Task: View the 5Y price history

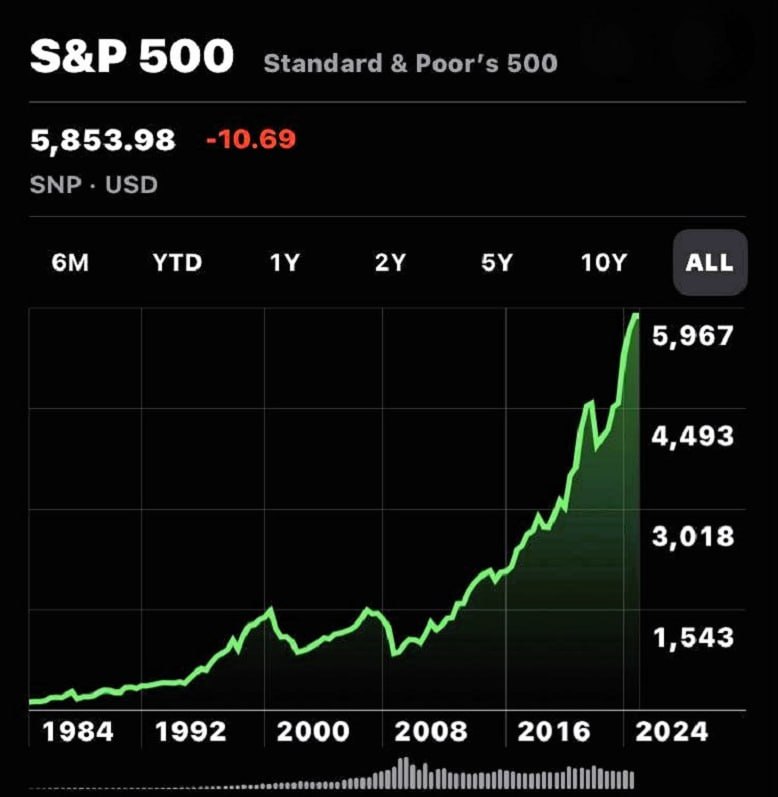Action: click(496, 263)
